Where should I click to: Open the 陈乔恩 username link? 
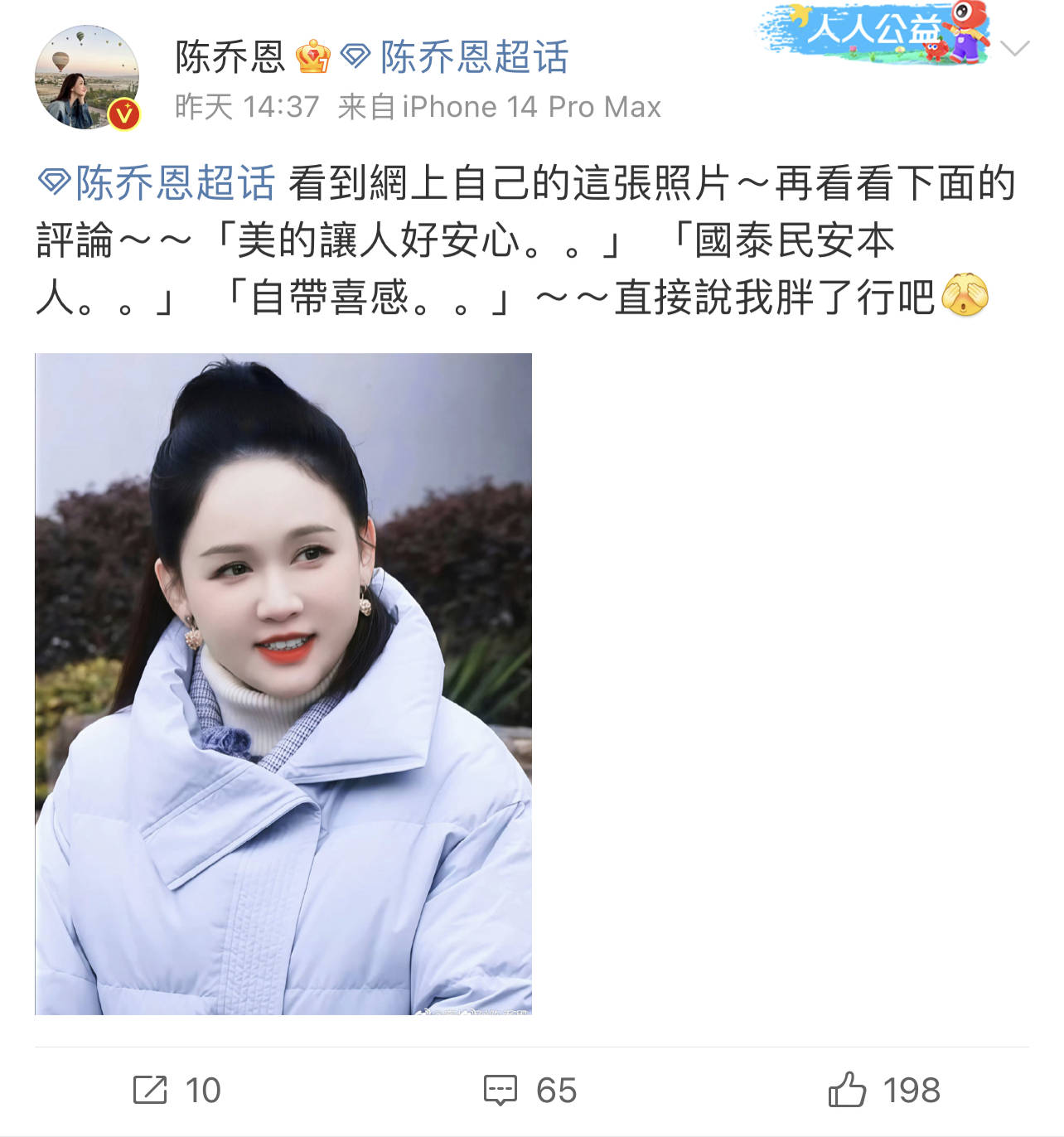[x=230, y=57]
